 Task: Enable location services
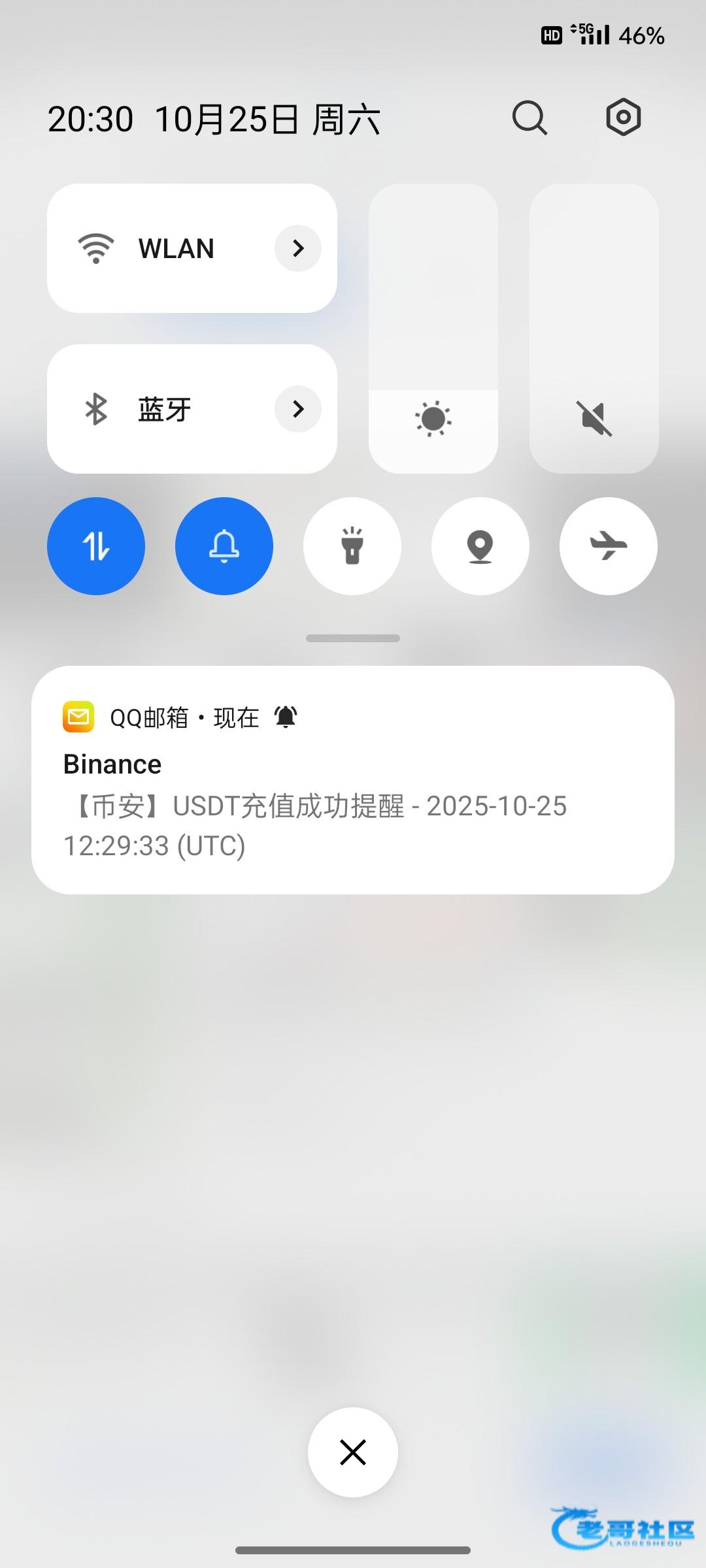pyautogui.click(x=480, y=546)
